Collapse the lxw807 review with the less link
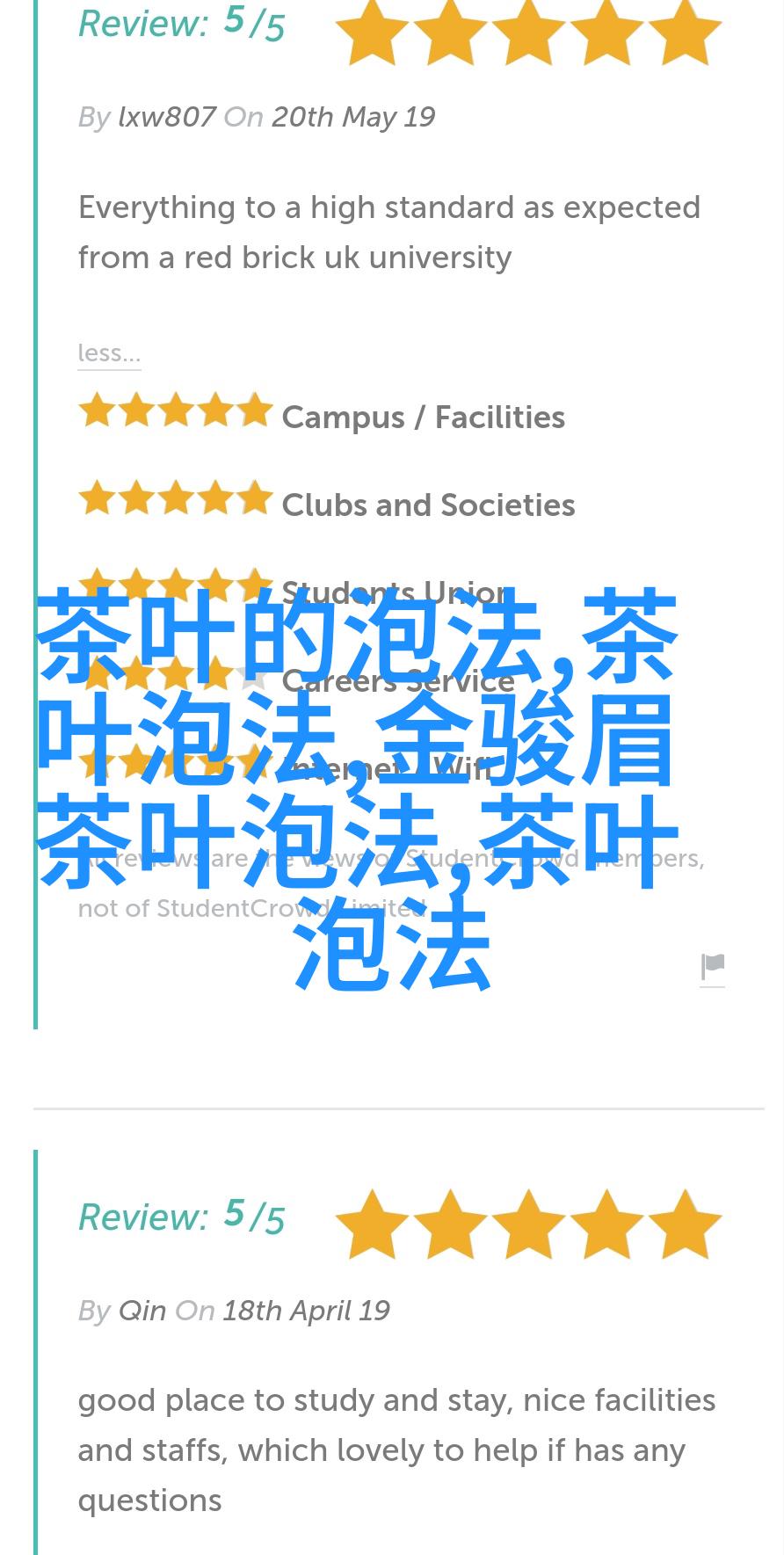The image size is (784, 1555). tap(109, 353)
